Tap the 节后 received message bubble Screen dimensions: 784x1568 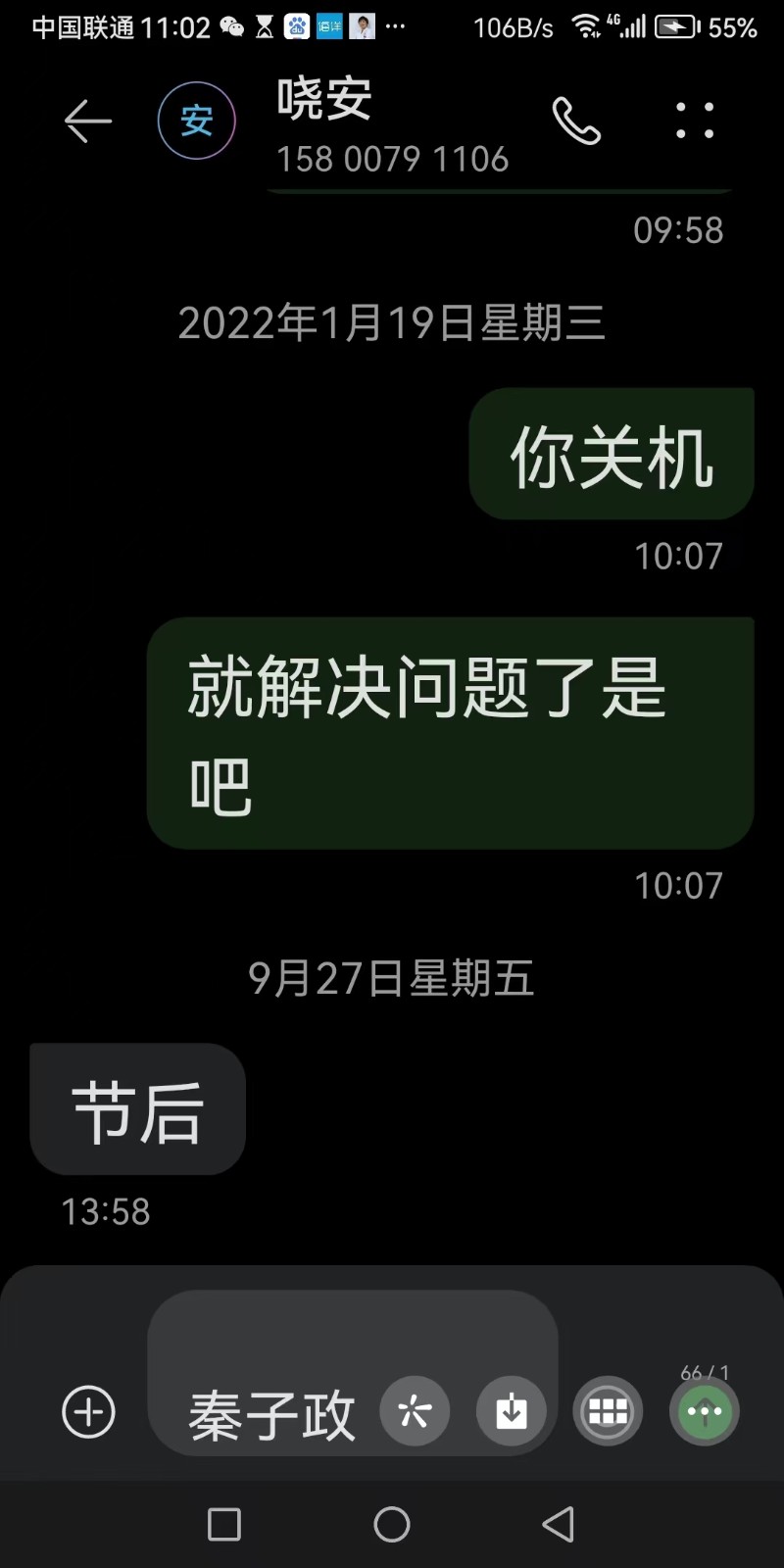click(137, 1110)
